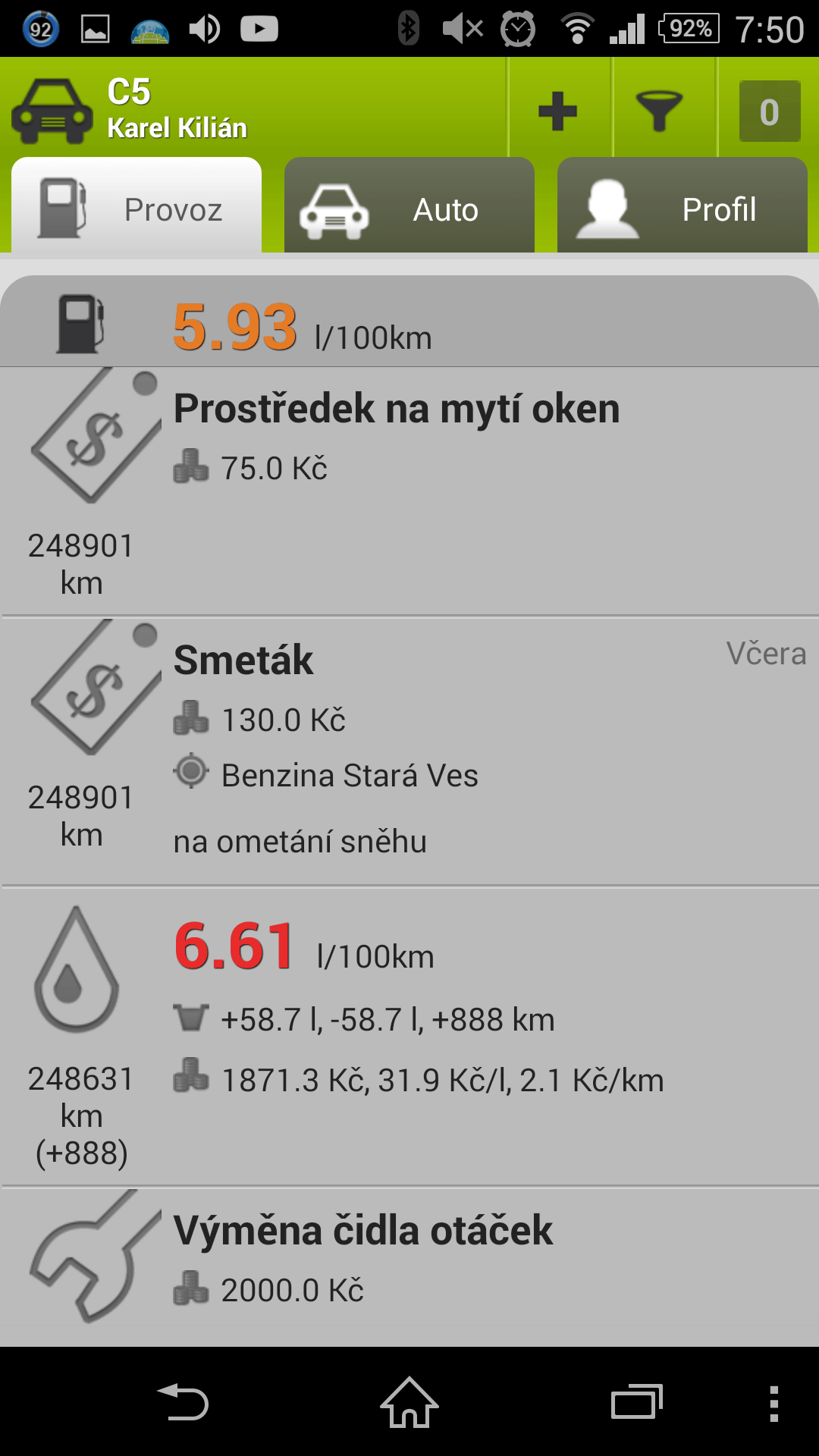Go back with the system back button

click(183, 1403)
